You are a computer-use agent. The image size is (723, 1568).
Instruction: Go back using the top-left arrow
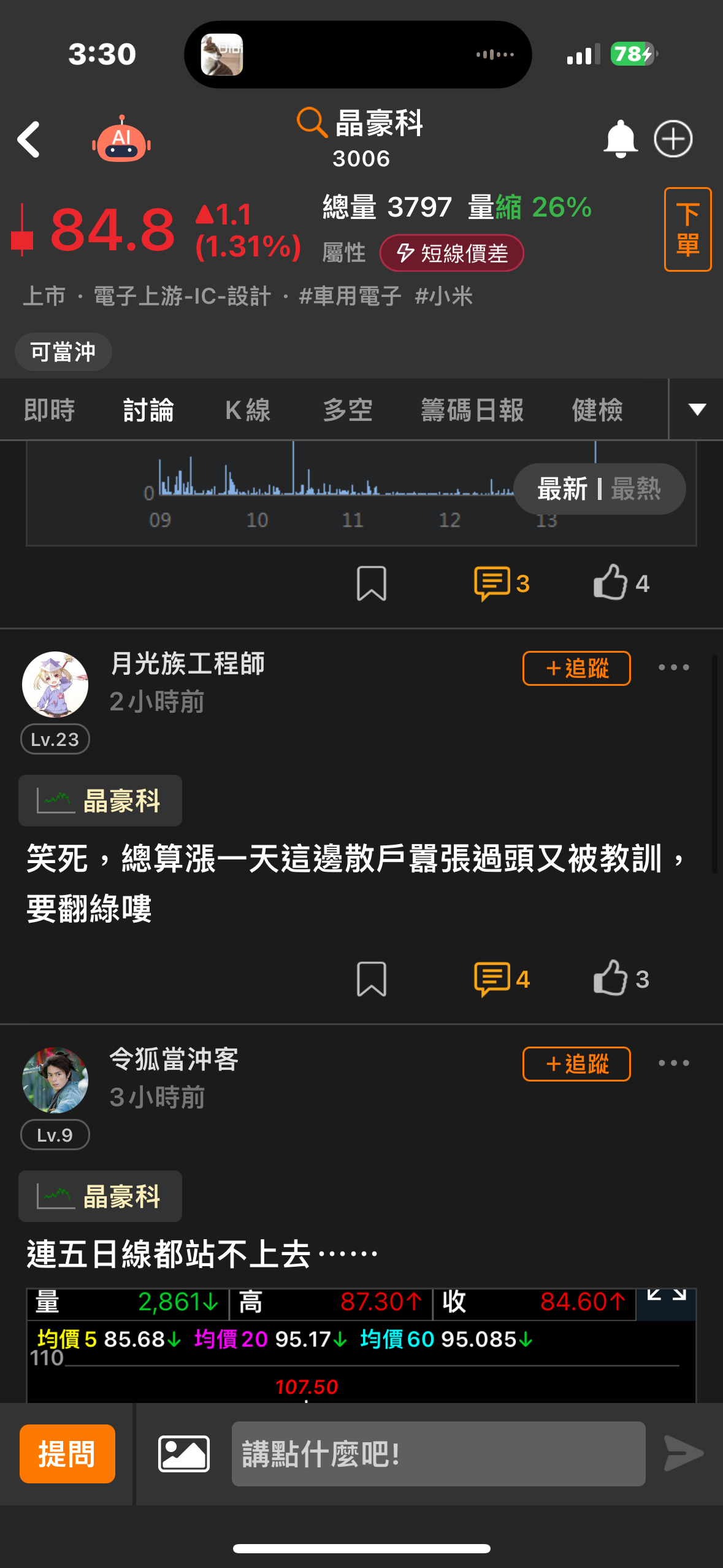coord(29,139)
